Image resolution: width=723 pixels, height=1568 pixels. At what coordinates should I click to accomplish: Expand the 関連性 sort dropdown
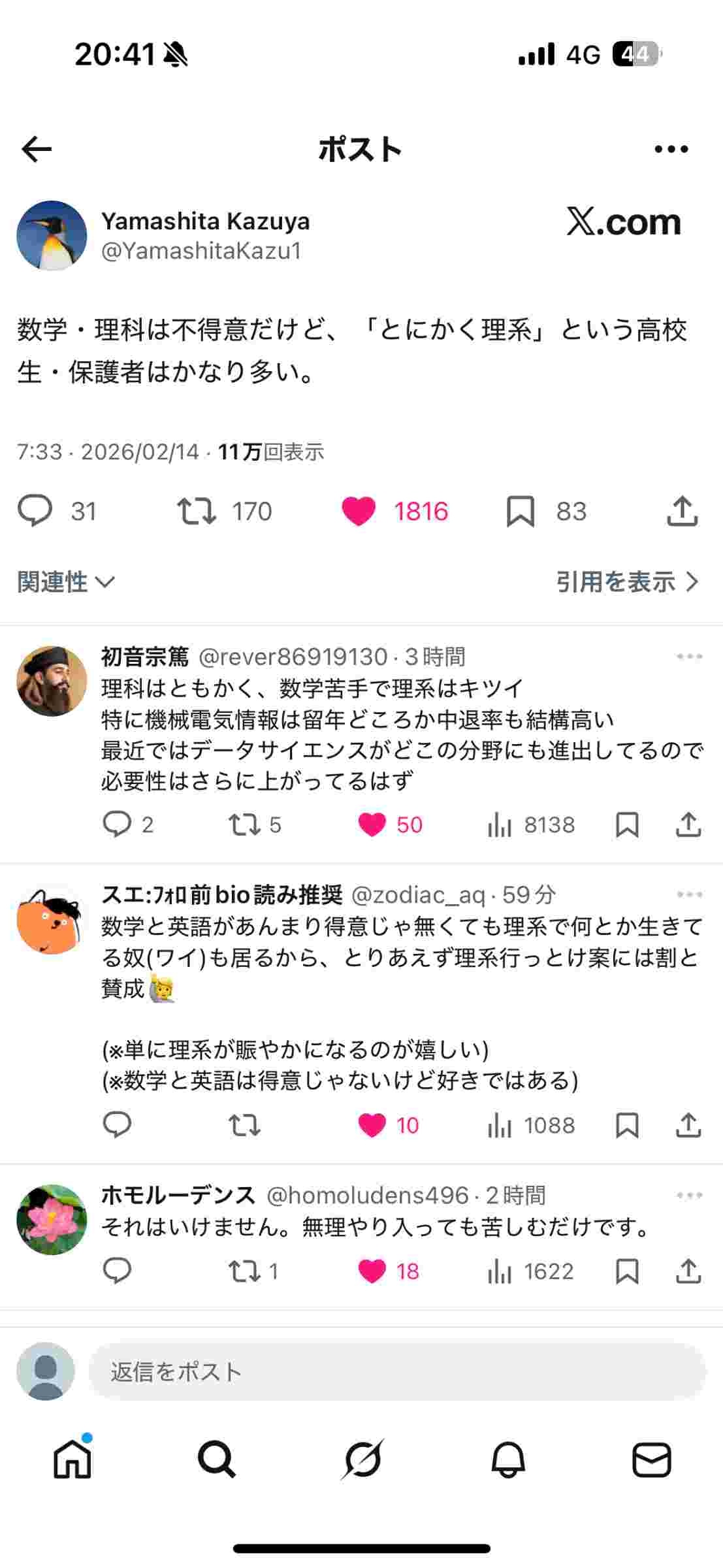66,581
